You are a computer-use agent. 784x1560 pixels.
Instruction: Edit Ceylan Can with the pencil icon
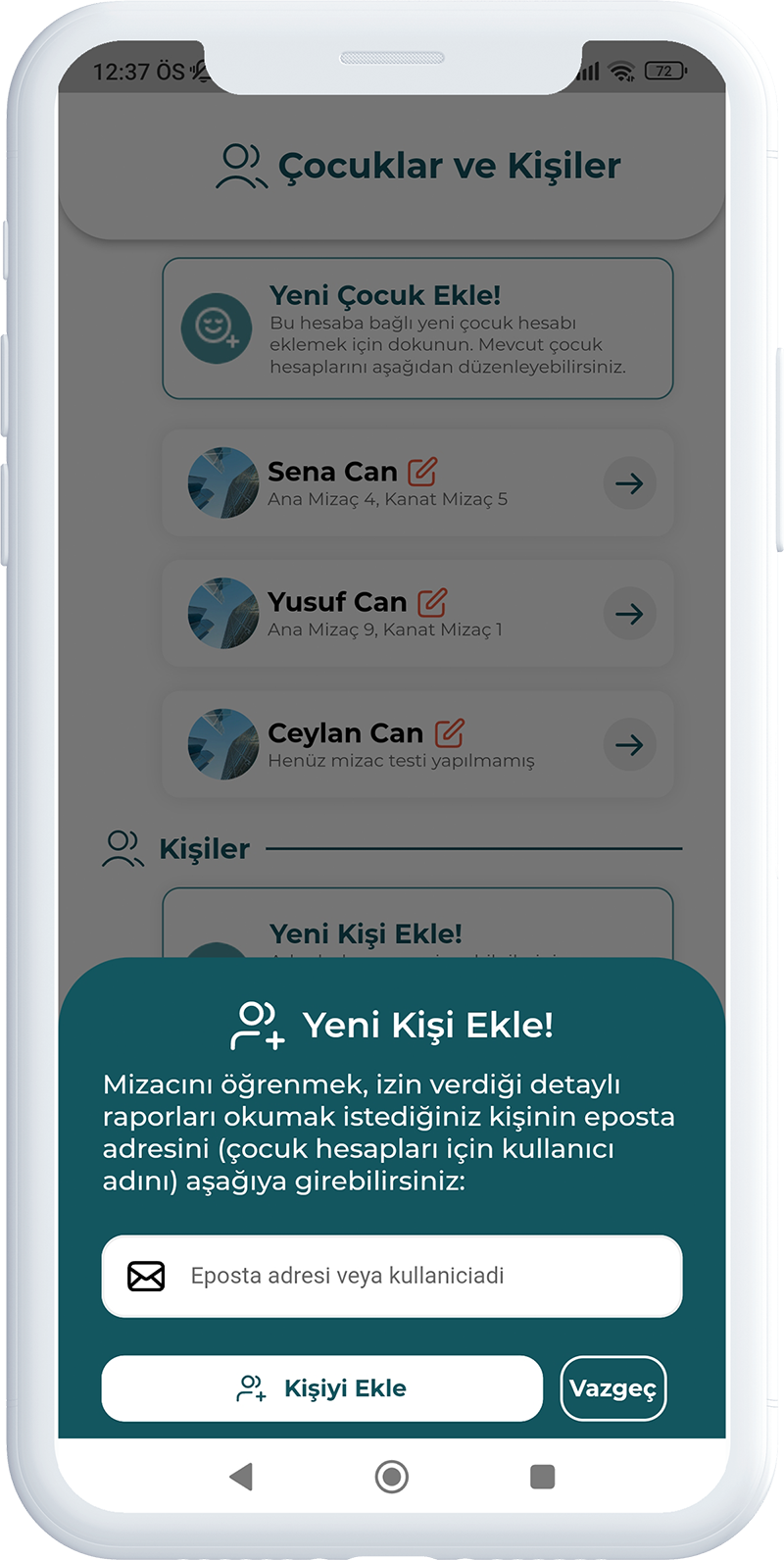[x=449, y=732]
